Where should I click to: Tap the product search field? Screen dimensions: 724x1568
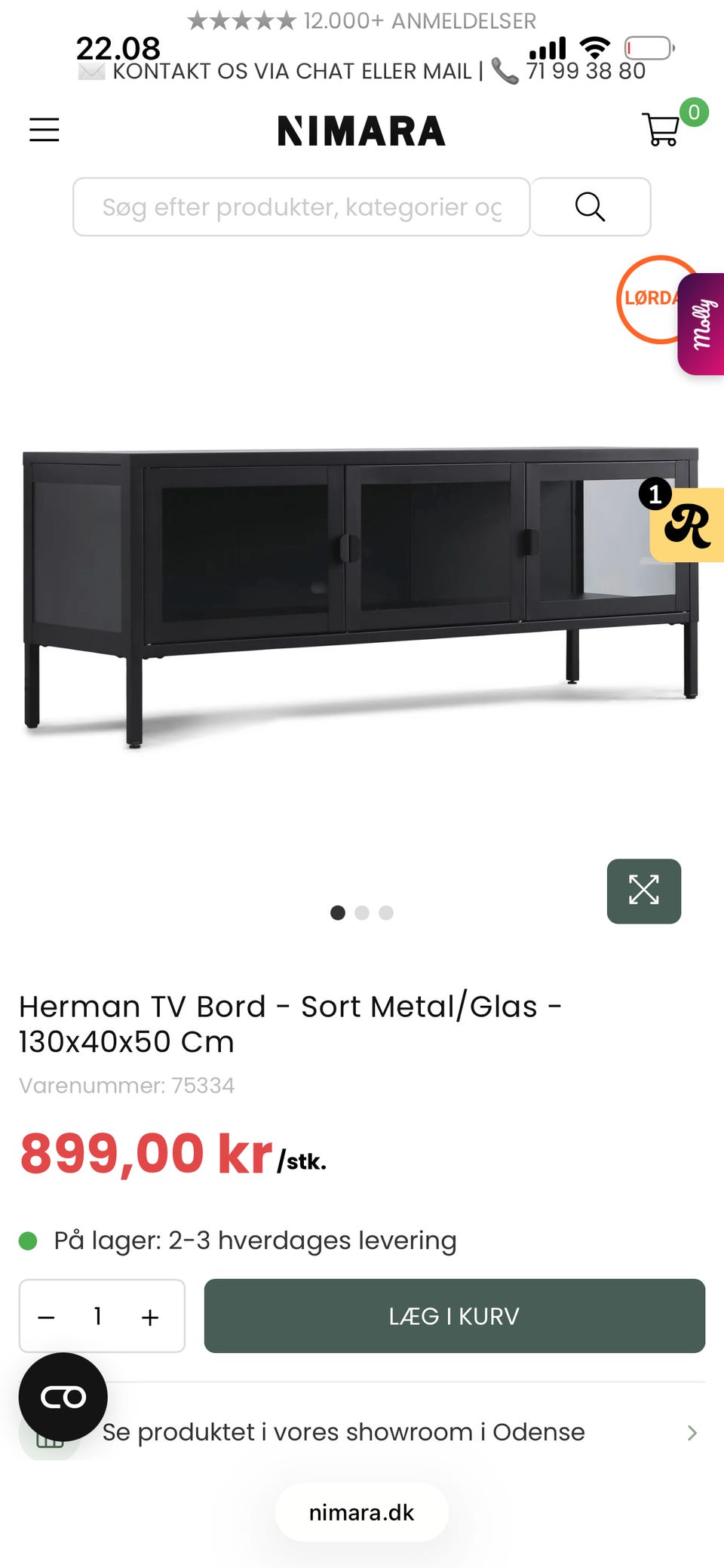click(x=302, y=207)
